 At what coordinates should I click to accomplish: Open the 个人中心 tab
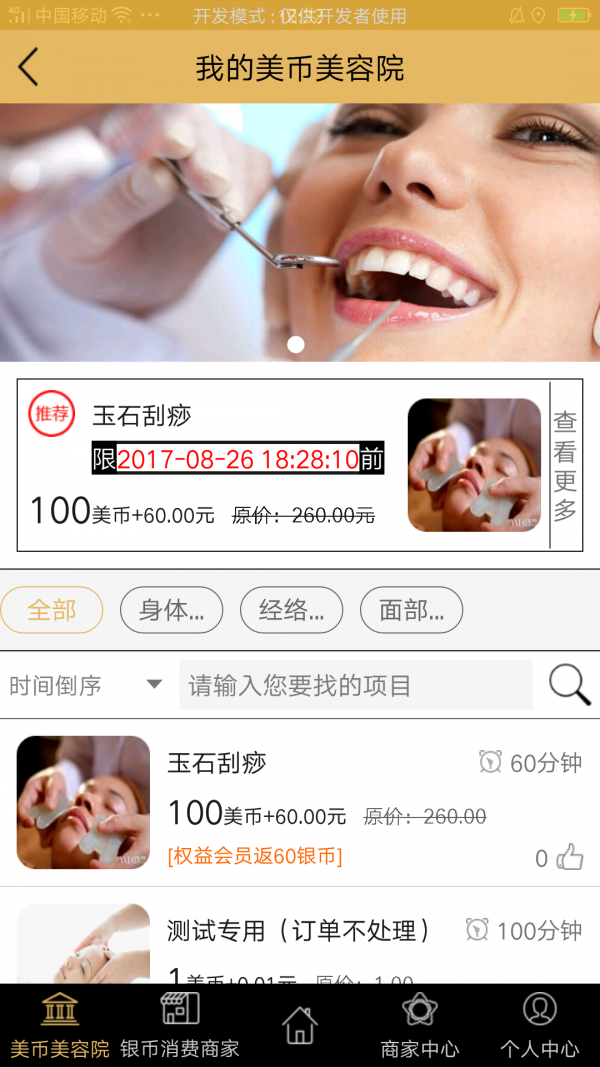540,1025
